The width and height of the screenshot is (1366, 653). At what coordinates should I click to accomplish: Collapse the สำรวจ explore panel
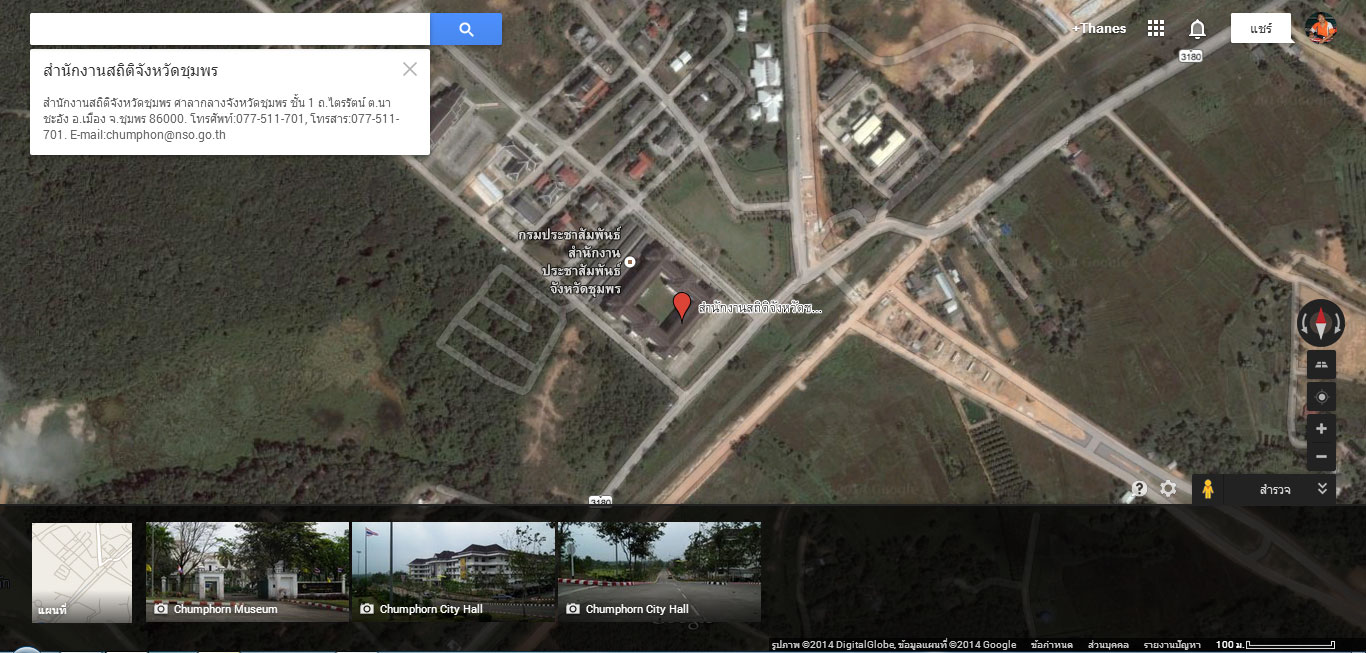pos(1322,489)
